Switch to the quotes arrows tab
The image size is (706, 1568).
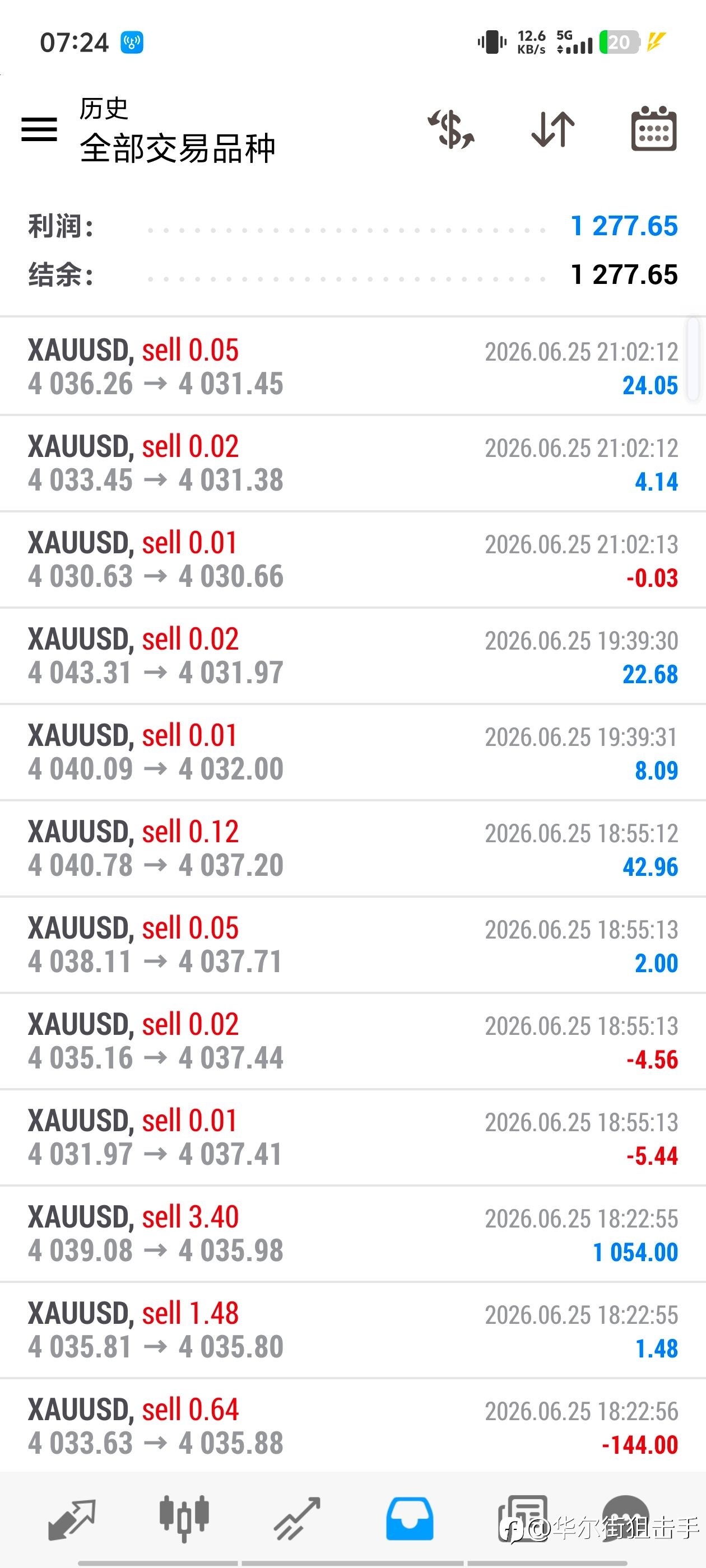coord(72,1519)
